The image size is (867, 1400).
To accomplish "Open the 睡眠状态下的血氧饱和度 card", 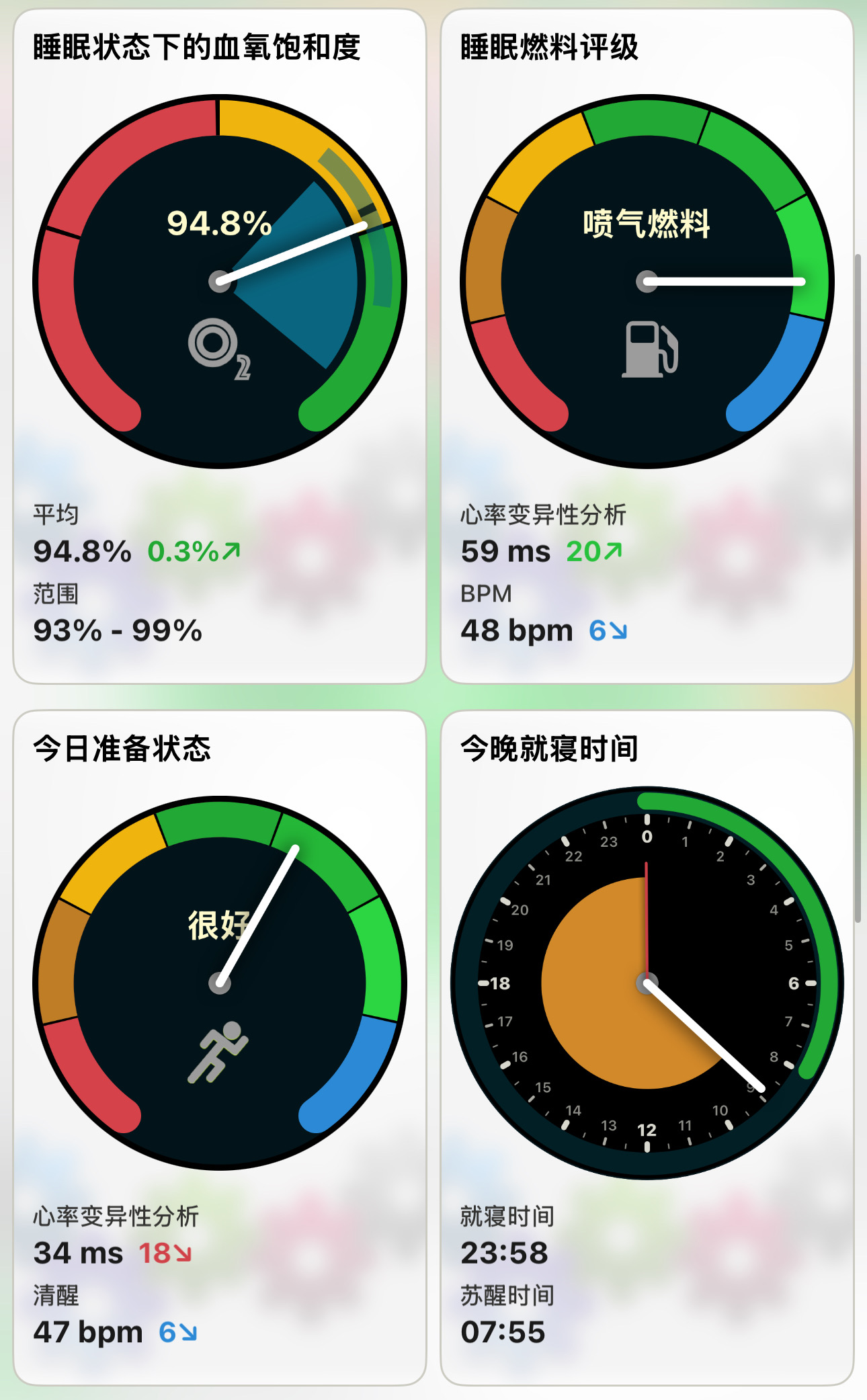I will pos(220,346).
